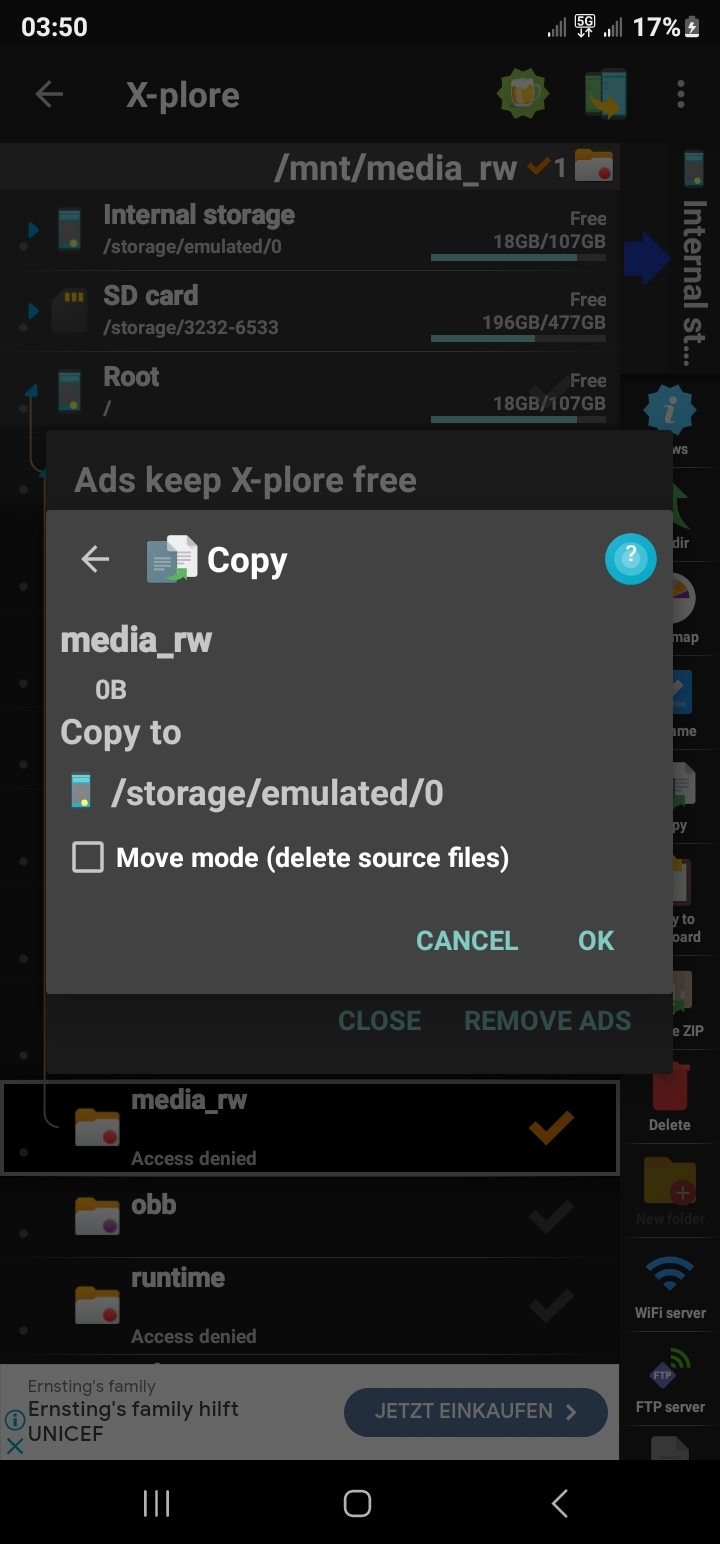Tap Remove Ads
The image size is (720, 1544).
point(548,1020)
